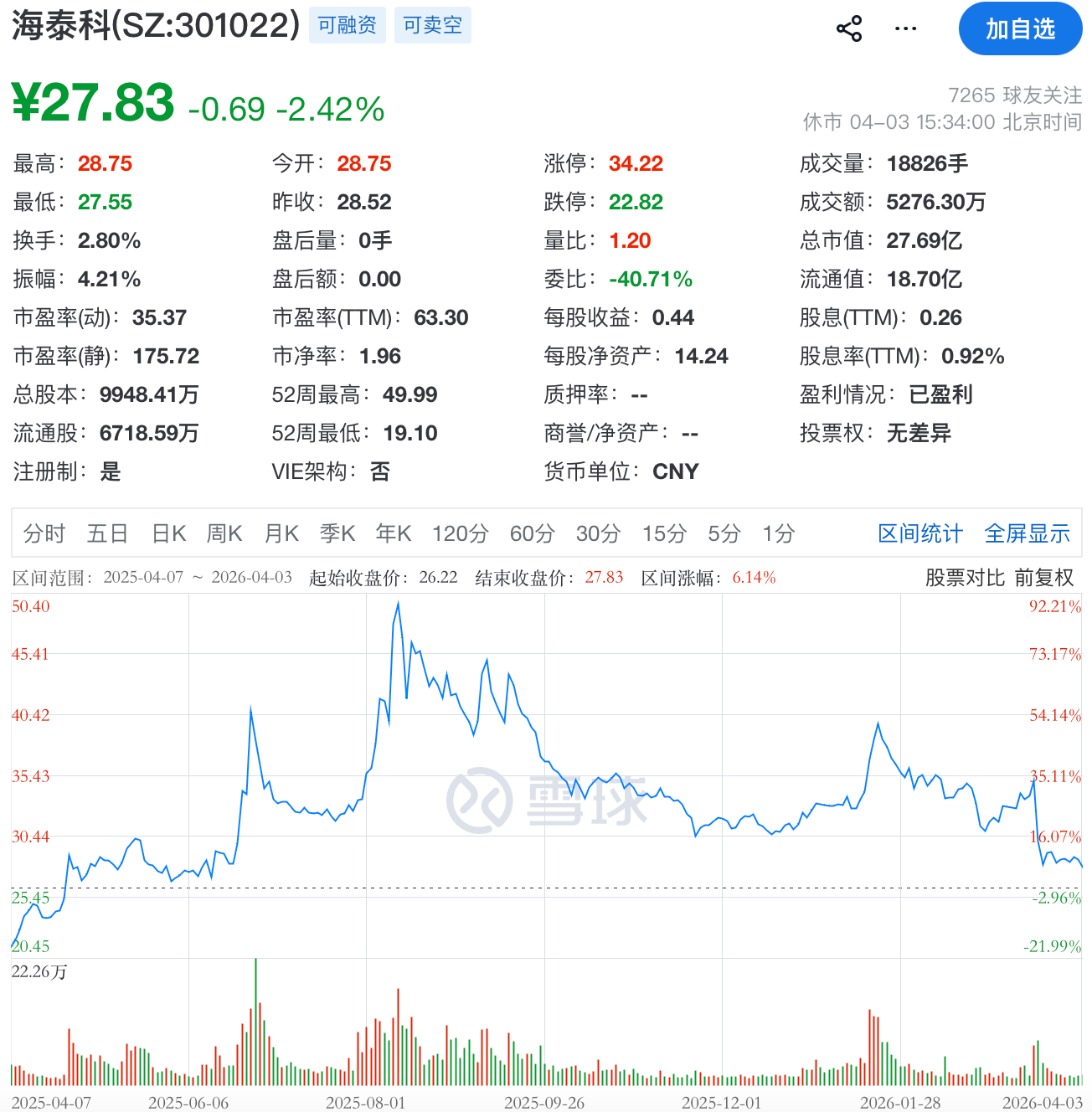Image resolution: width=1092 pixels, height=1112 pixels.
Task: Add 海泰科 to watchlist with 加自选
Action: [x=1019, y=29]
